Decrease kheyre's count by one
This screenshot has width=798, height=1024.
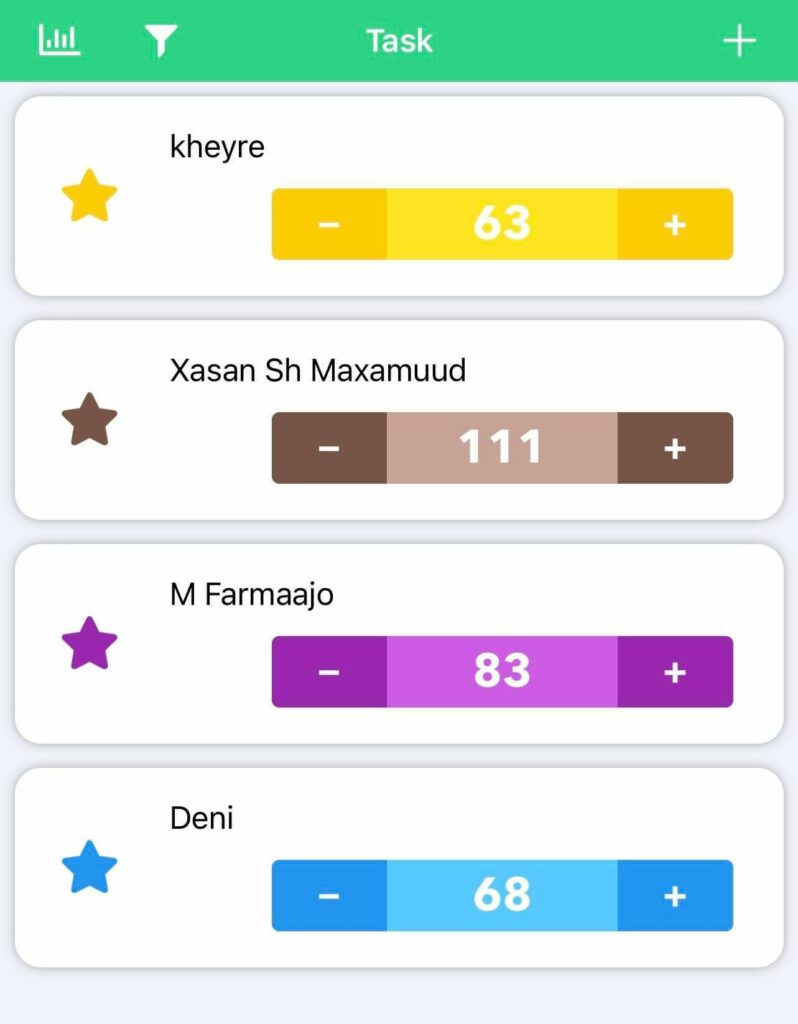coord(329,224)
